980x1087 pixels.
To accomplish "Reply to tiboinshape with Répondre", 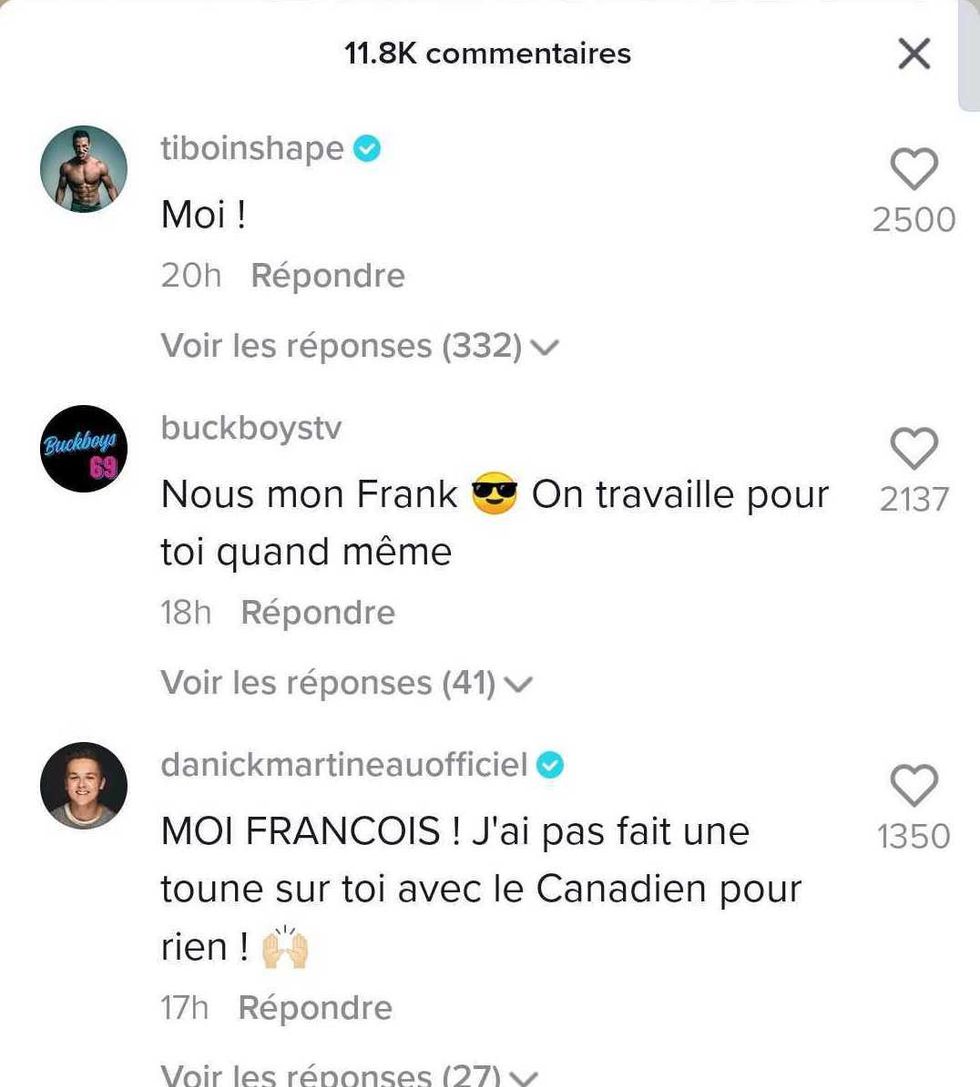I will point(327,275).
